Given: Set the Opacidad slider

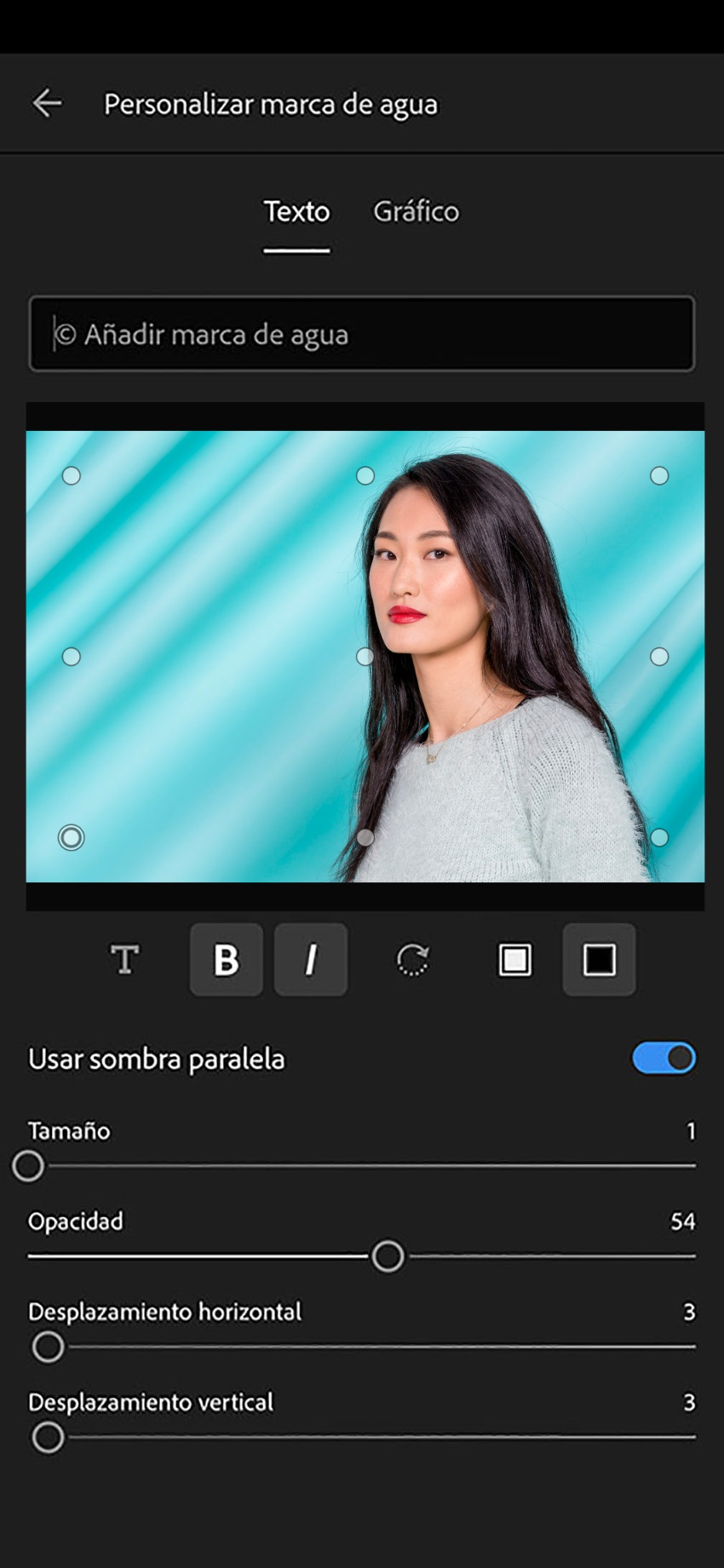Looking at the screenshot, I should pos(388,1256).
